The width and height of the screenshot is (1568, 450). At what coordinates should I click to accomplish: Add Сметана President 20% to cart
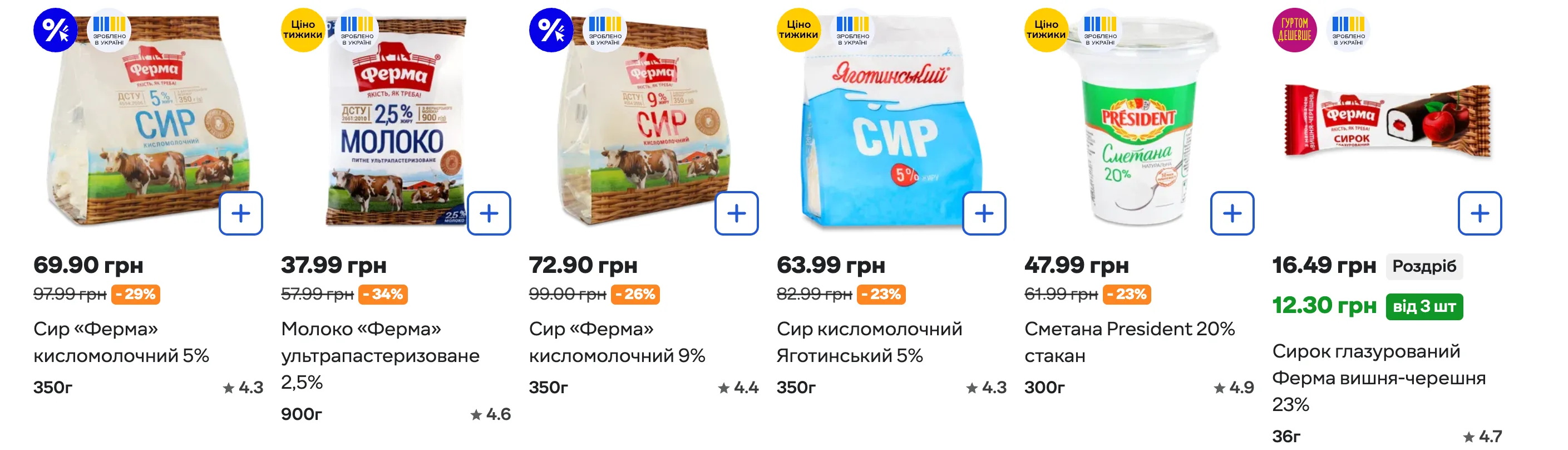pyautogui.click(x=1231, y=213)
